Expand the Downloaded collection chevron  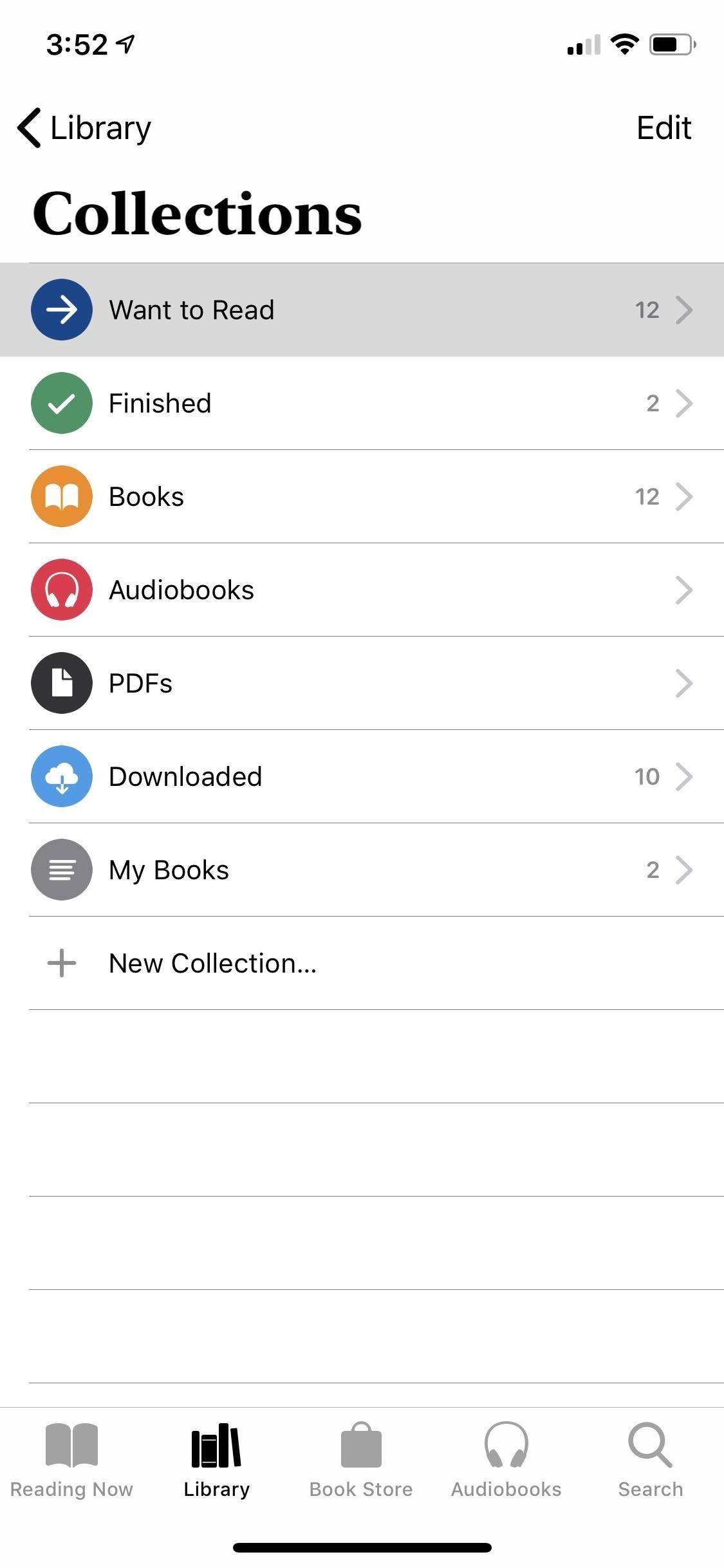tap(684, 776)
